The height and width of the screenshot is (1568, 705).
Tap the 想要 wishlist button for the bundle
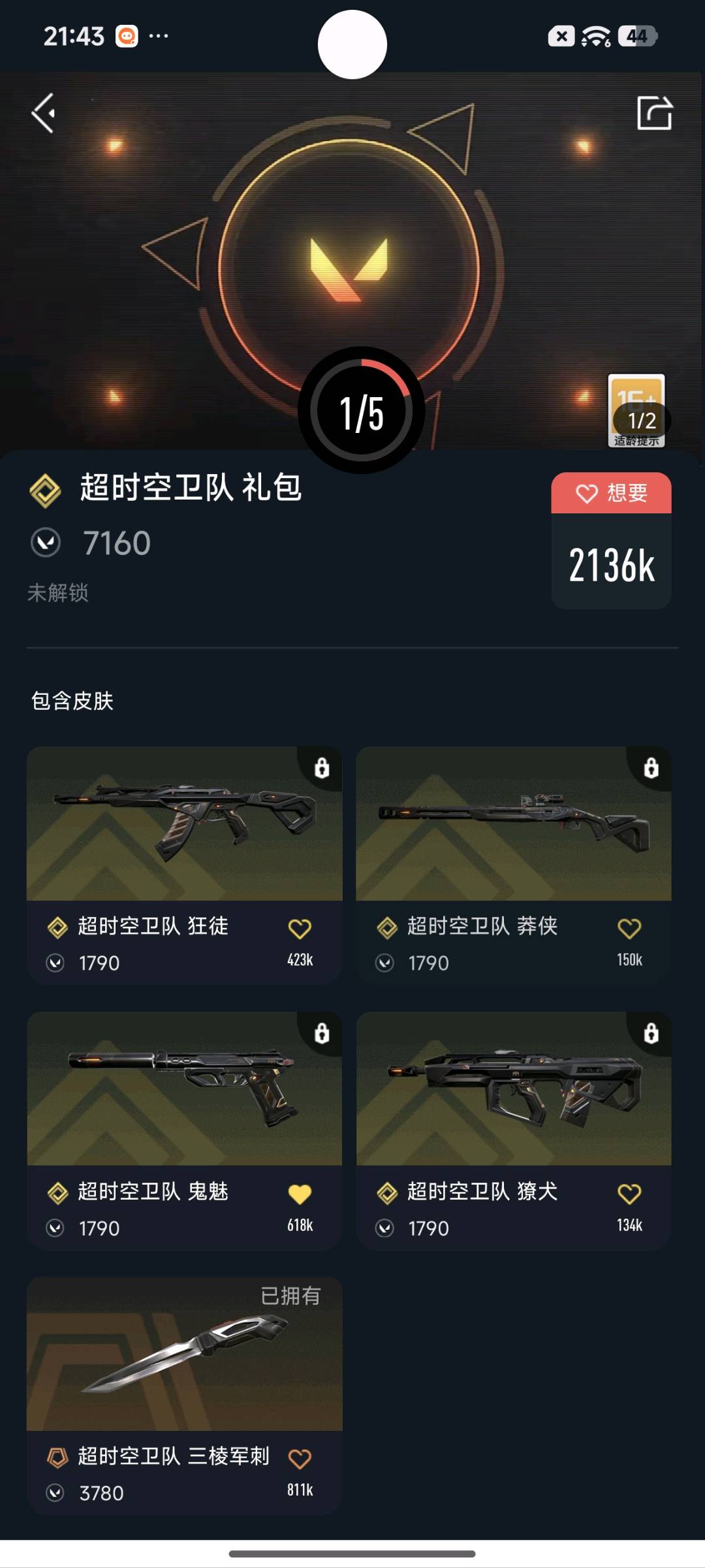pos(611,493)
